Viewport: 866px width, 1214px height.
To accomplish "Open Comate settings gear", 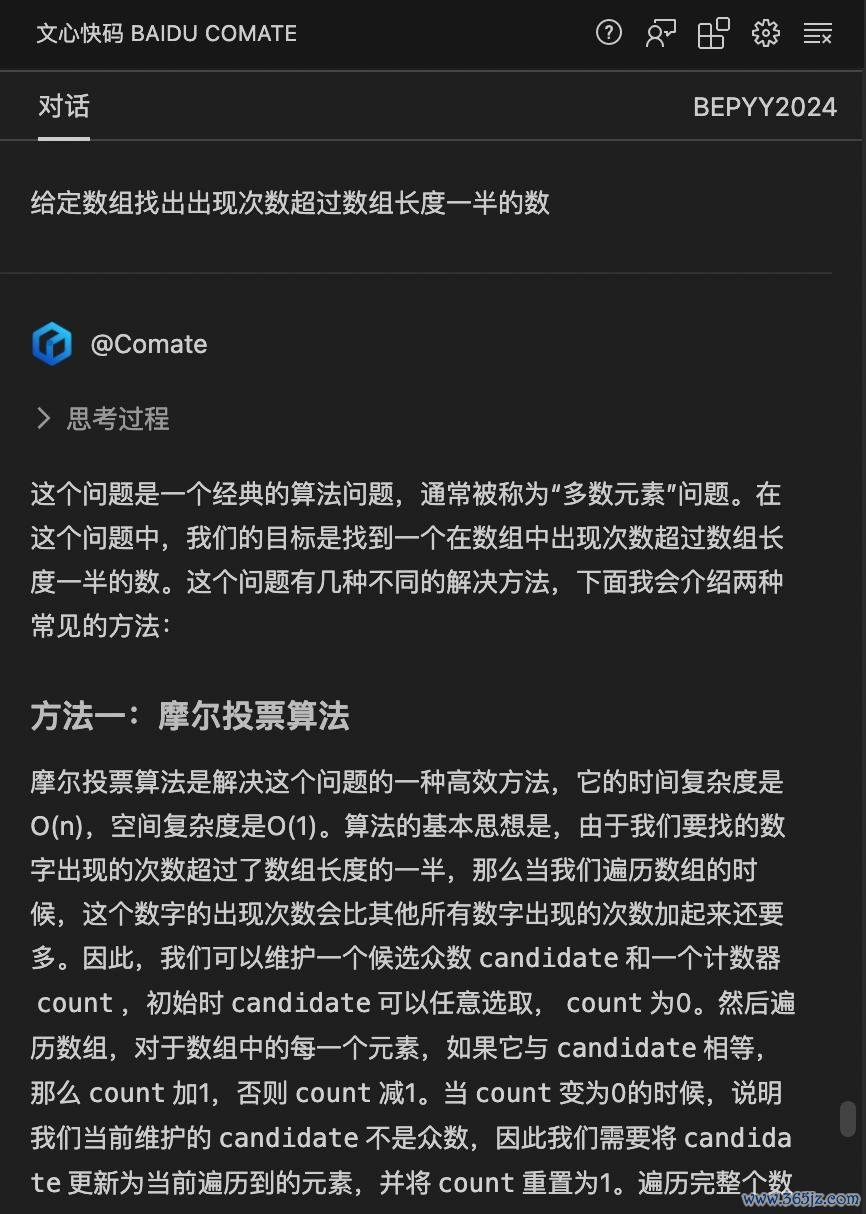I will 766,33.
